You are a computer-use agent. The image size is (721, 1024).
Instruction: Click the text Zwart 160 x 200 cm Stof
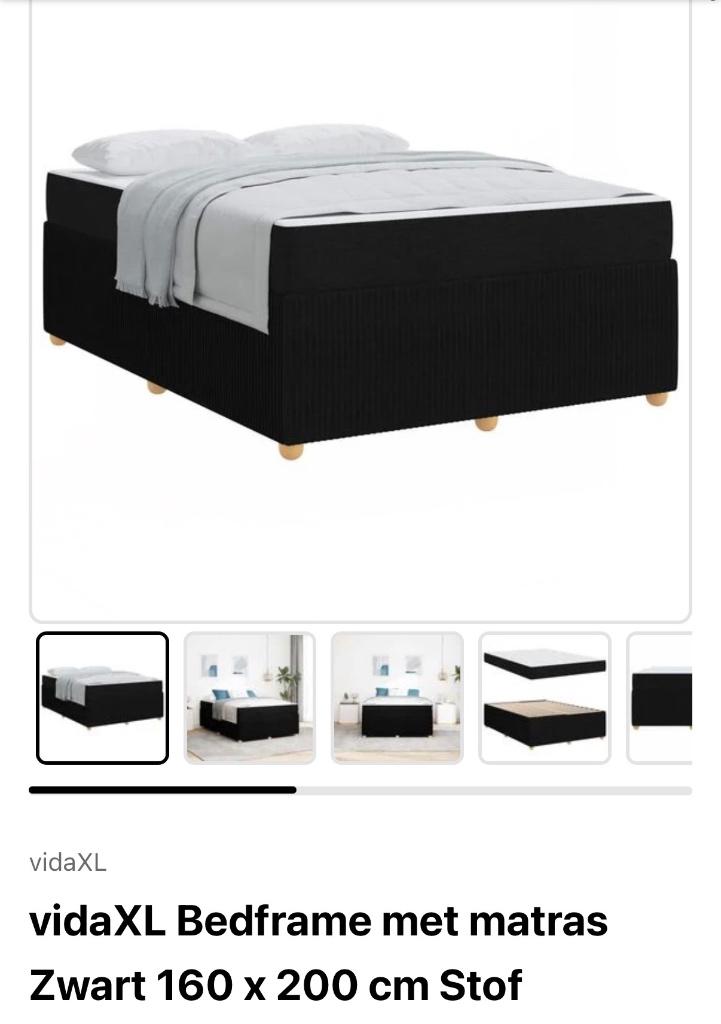click(275, 985)
